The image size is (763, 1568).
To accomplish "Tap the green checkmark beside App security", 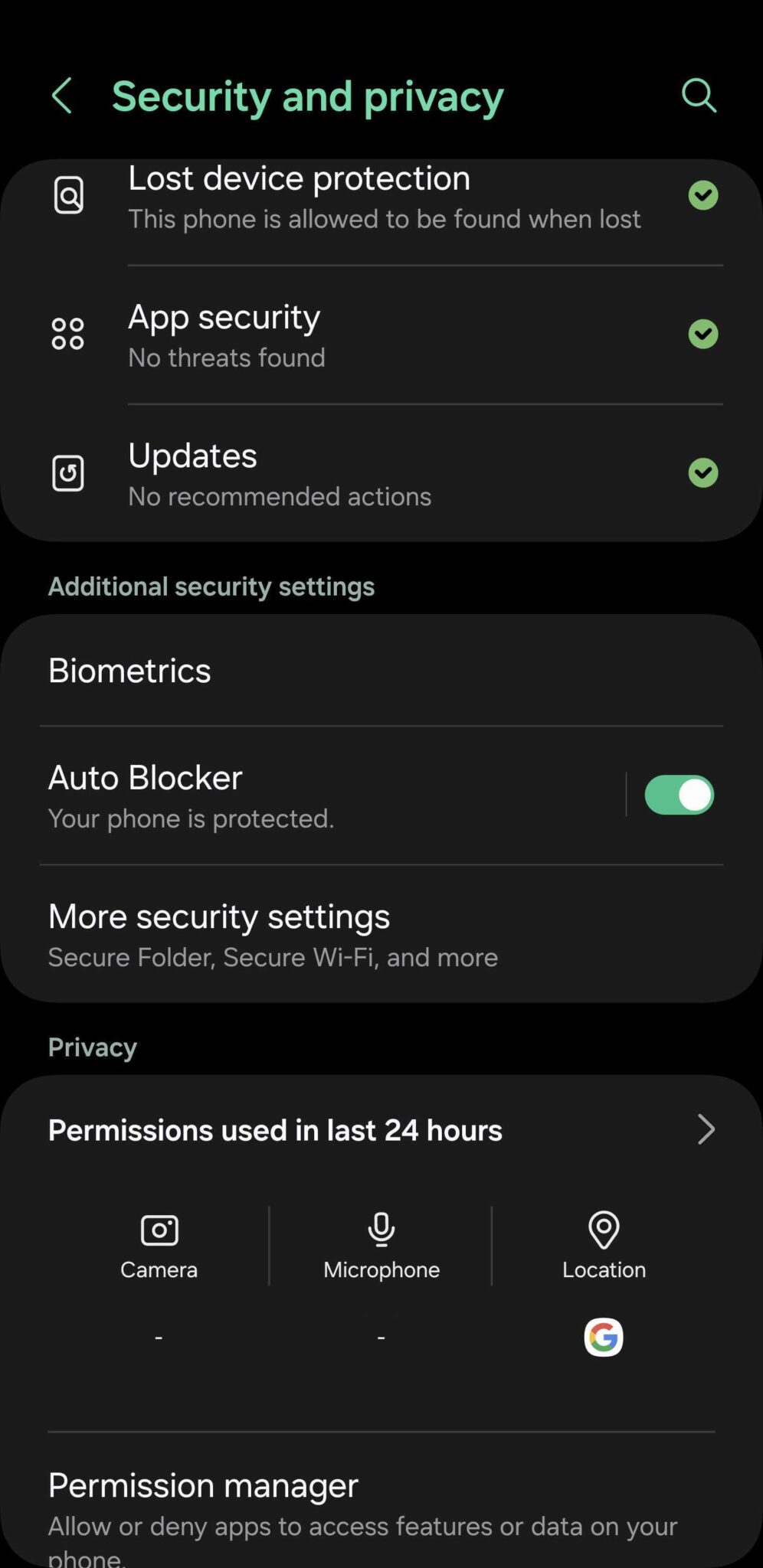I will pos(702,334).
